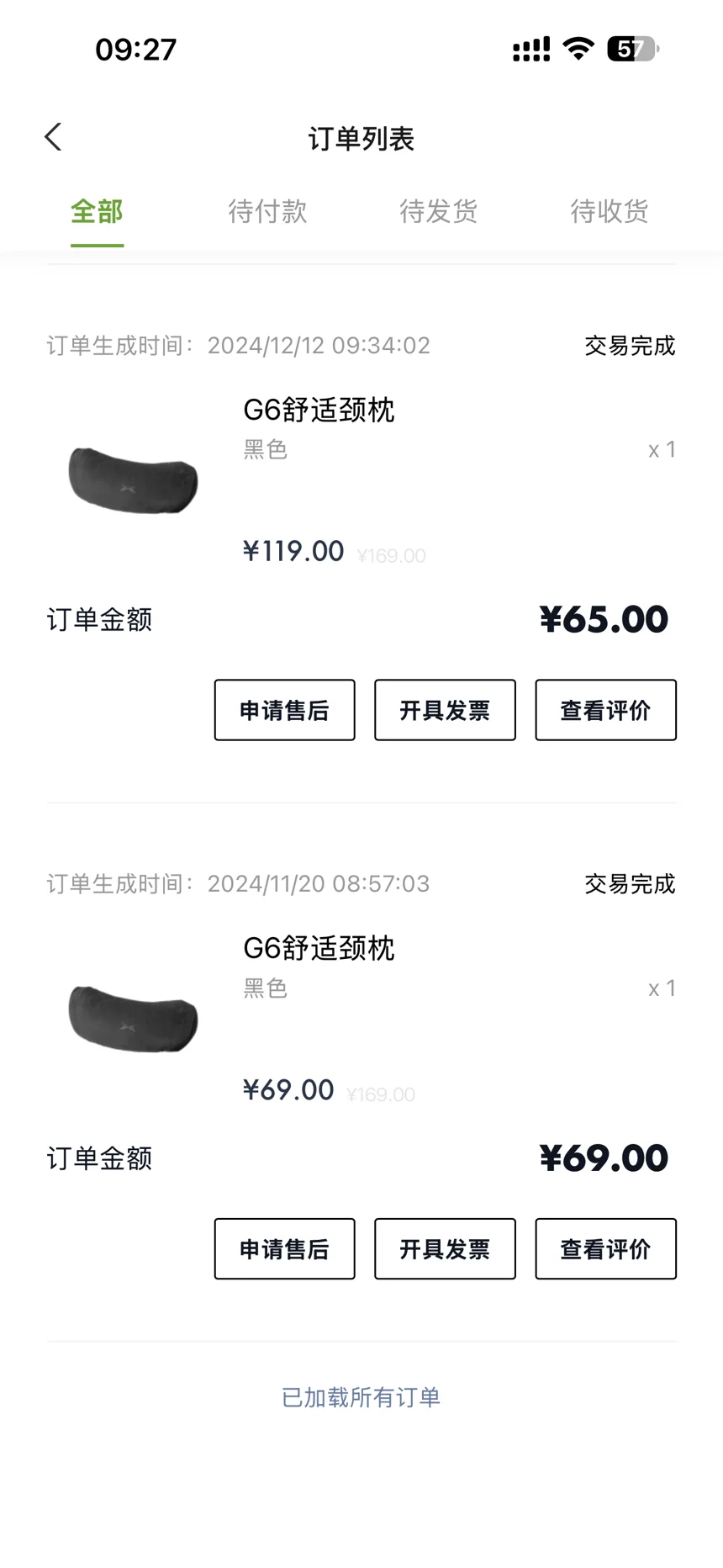Open the 待发货 tab
Screen dimensions: 723x1568
point(438,211)
